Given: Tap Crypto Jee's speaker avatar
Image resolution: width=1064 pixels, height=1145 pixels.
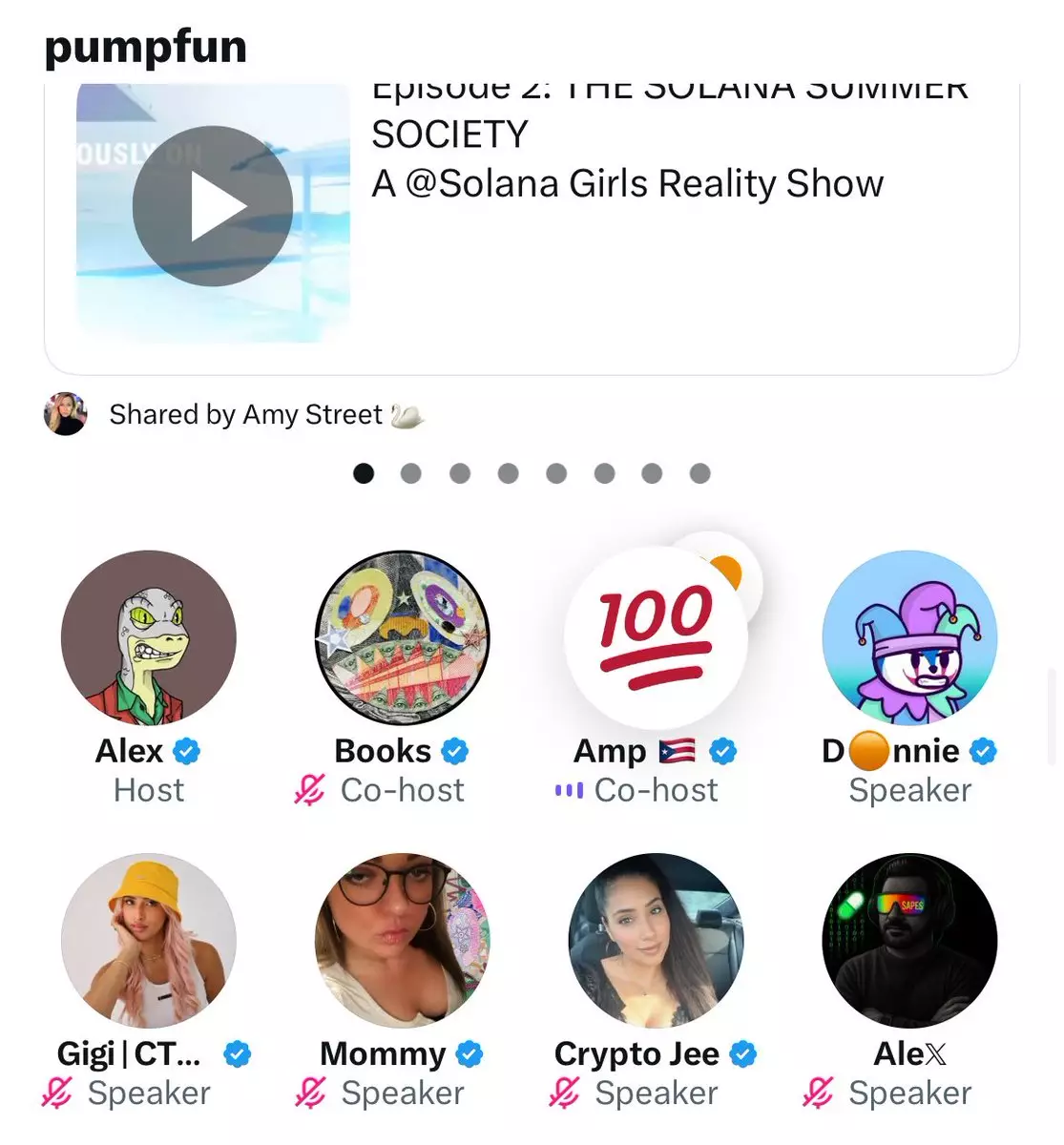Looking at the screenshot, I should (655, 941).
